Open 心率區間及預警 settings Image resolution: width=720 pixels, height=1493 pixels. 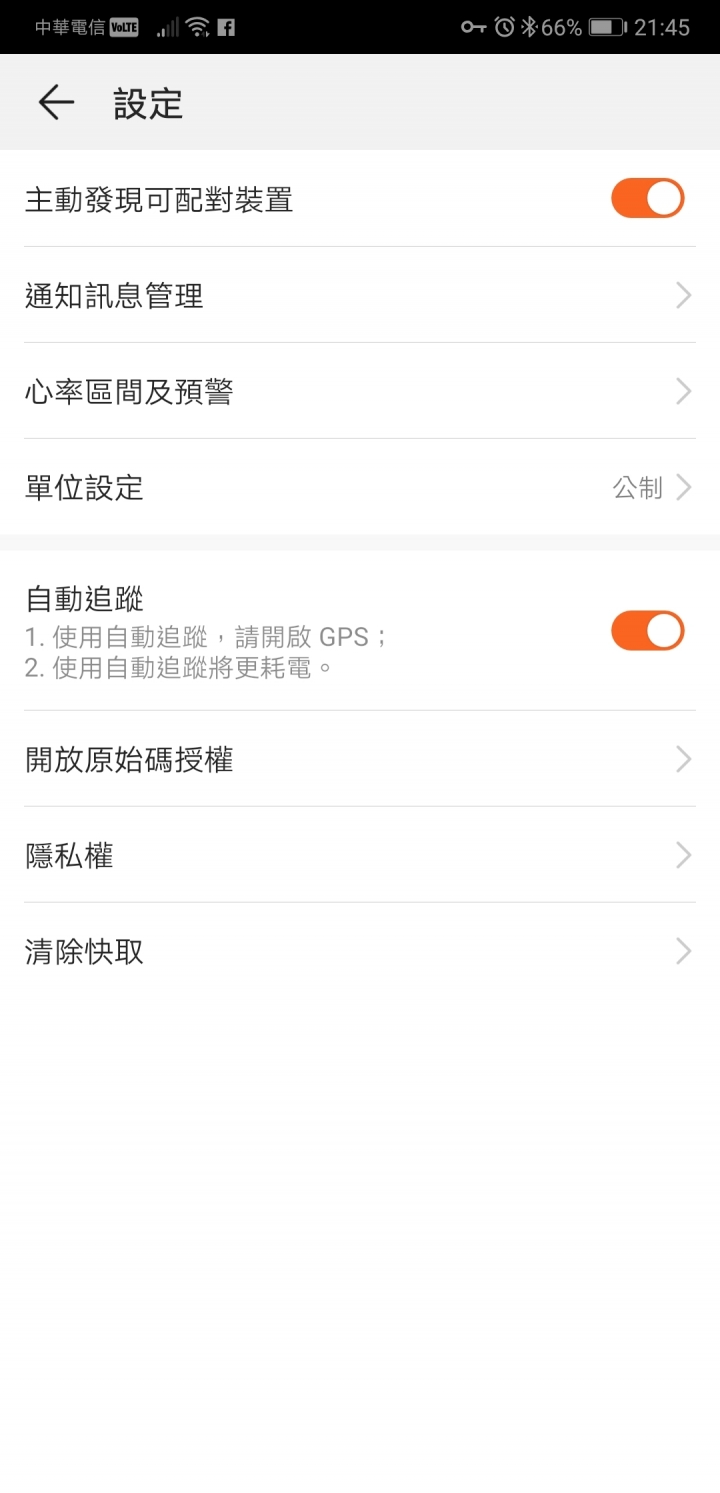360,391
